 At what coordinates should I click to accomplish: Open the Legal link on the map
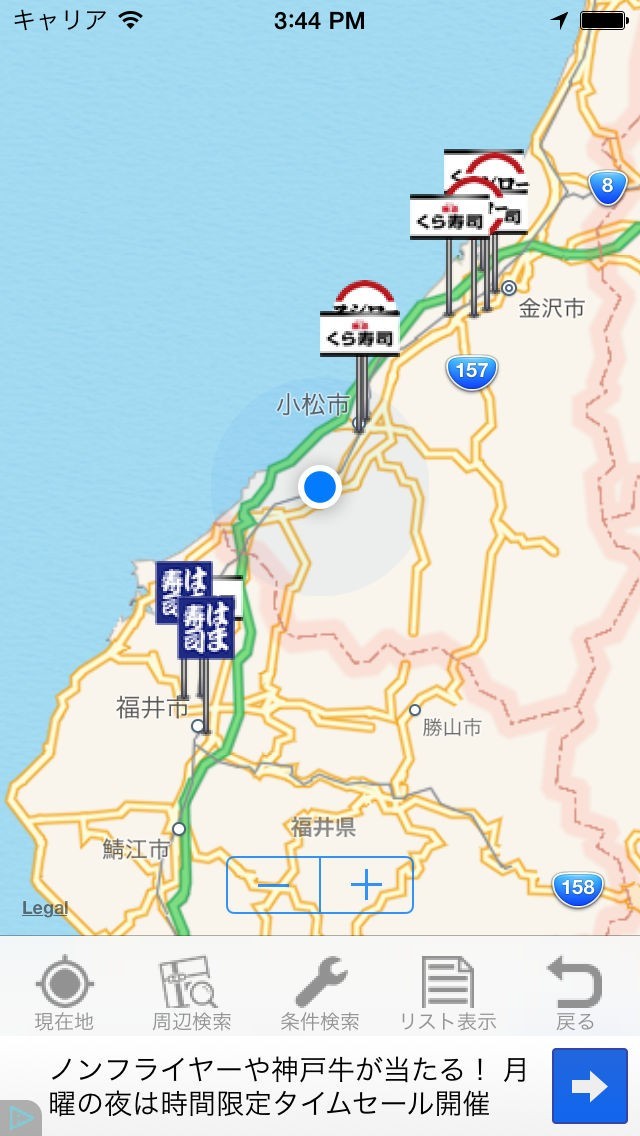[x=45, y=908]
